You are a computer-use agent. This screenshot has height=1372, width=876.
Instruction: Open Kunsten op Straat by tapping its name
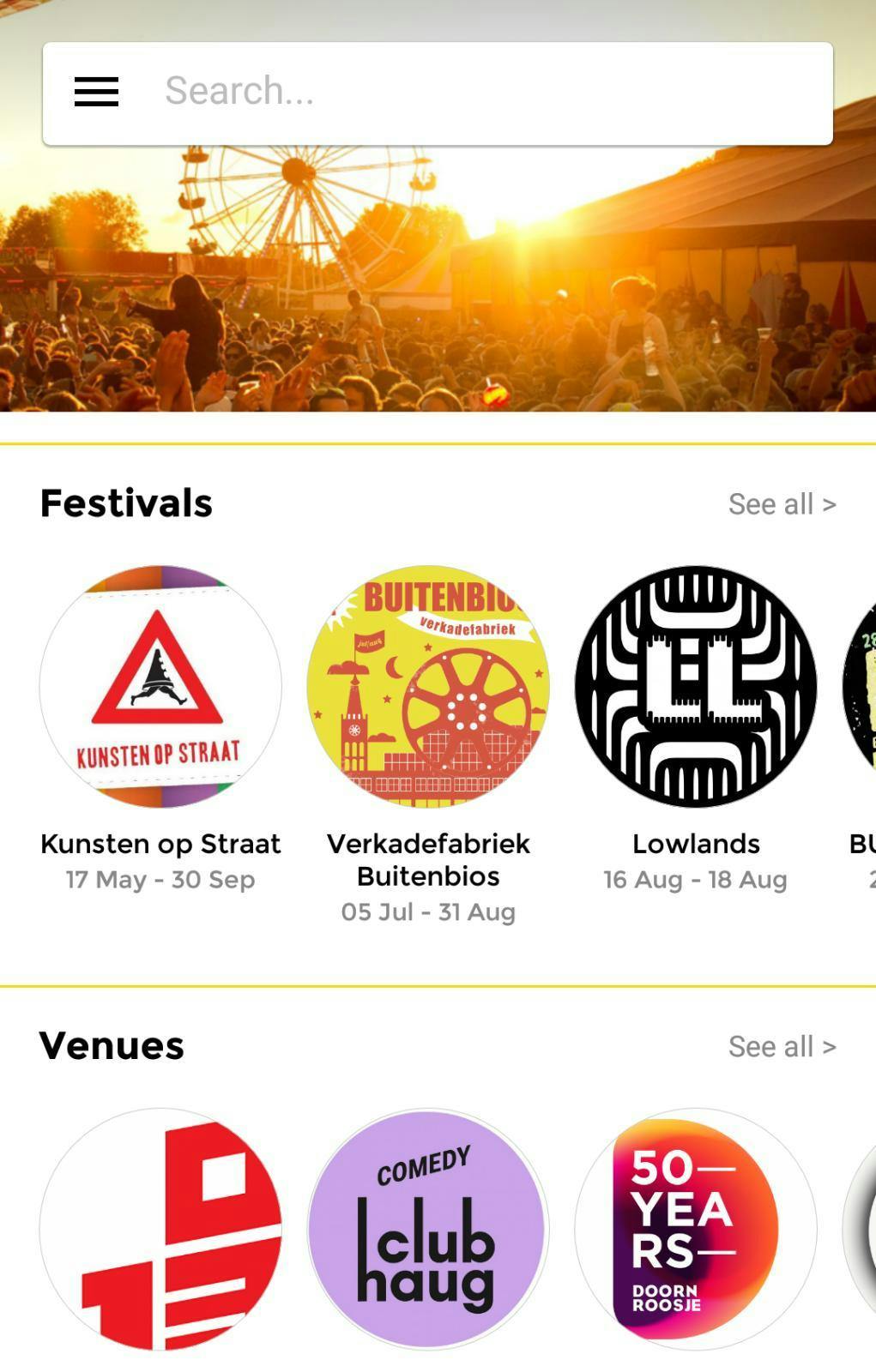160,844
